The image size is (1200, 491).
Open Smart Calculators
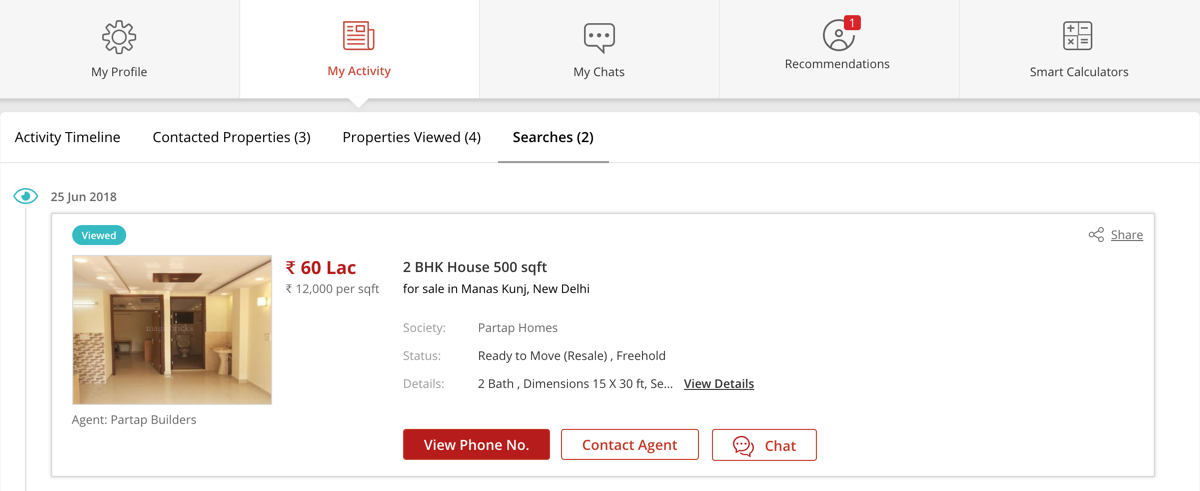pos(1078,50)
